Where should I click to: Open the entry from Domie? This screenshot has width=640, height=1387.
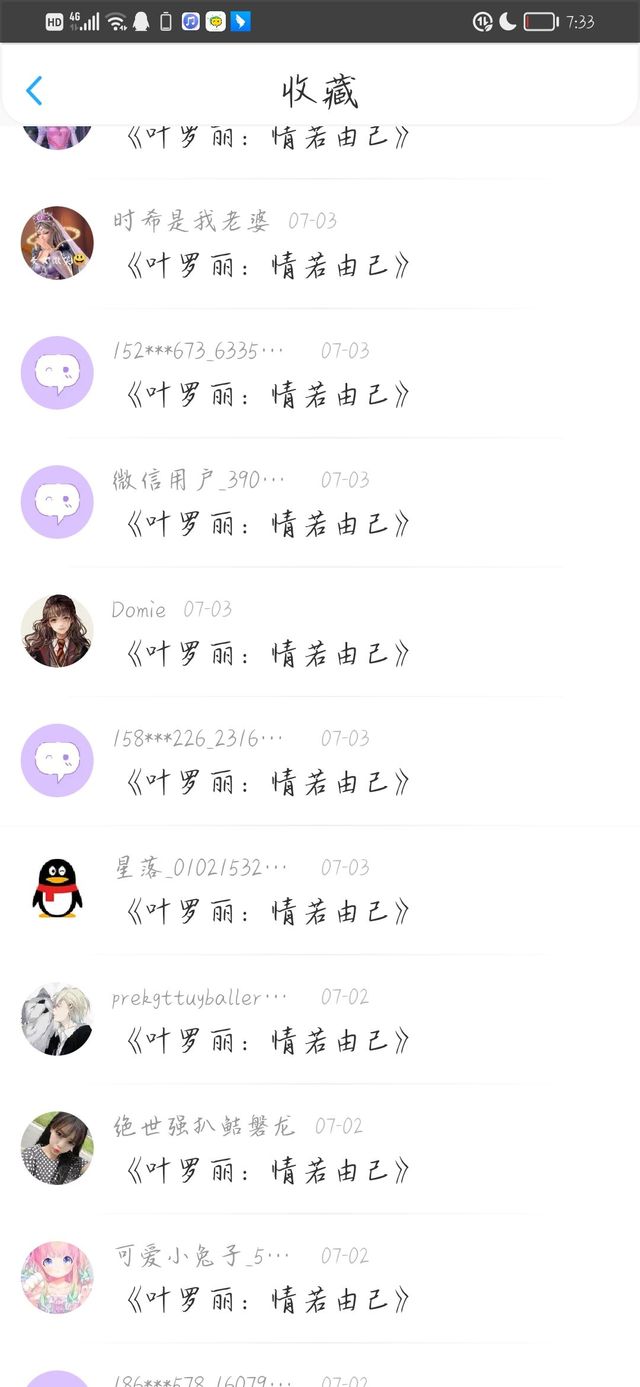pos(268,654)
